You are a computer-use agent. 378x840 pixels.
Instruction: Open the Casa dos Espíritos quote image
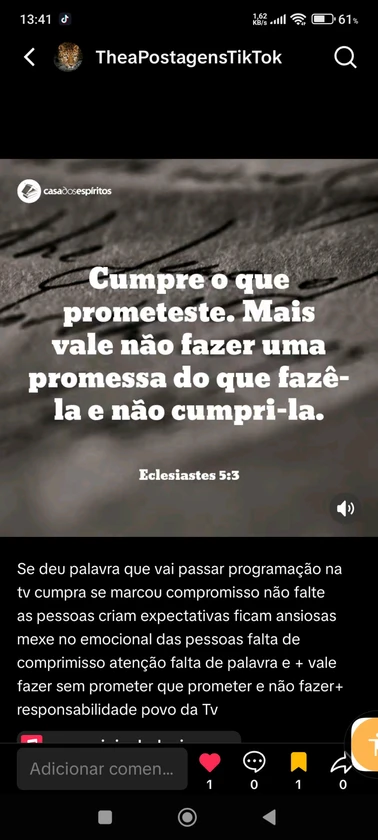click(x=189, y=348)
